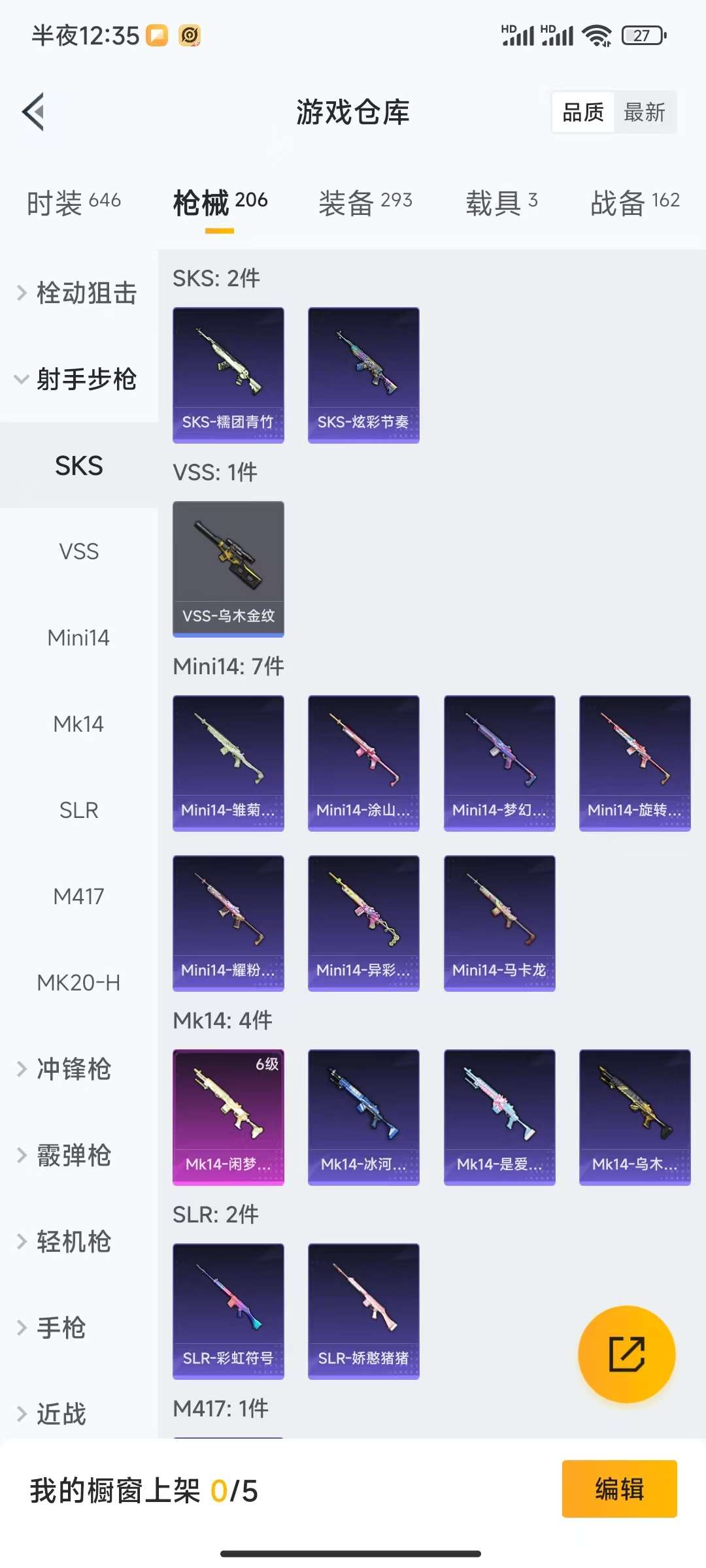Switch to the 装备 tab
The width and height of the screenshot is (706, 1568).
pos(365,202)
